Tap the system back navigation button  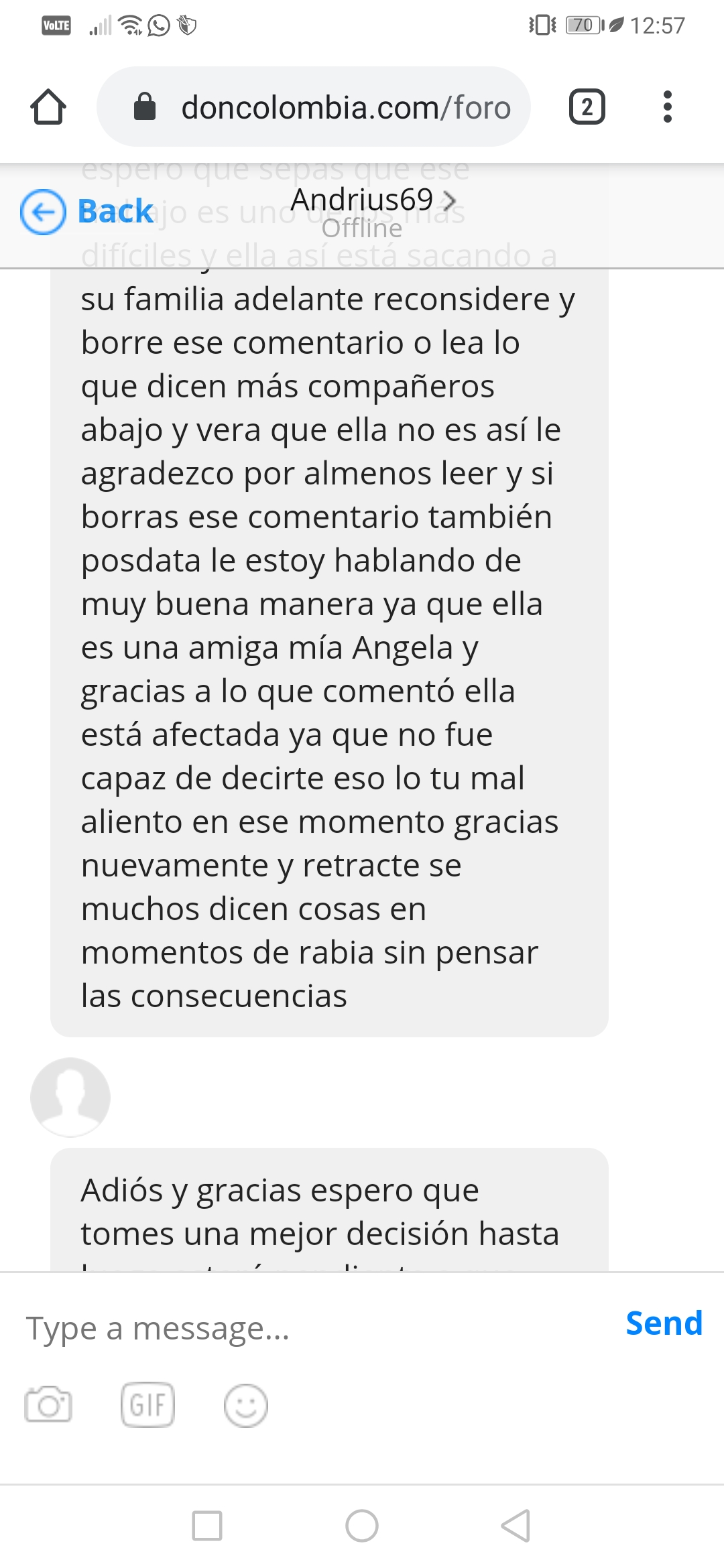516,1526
